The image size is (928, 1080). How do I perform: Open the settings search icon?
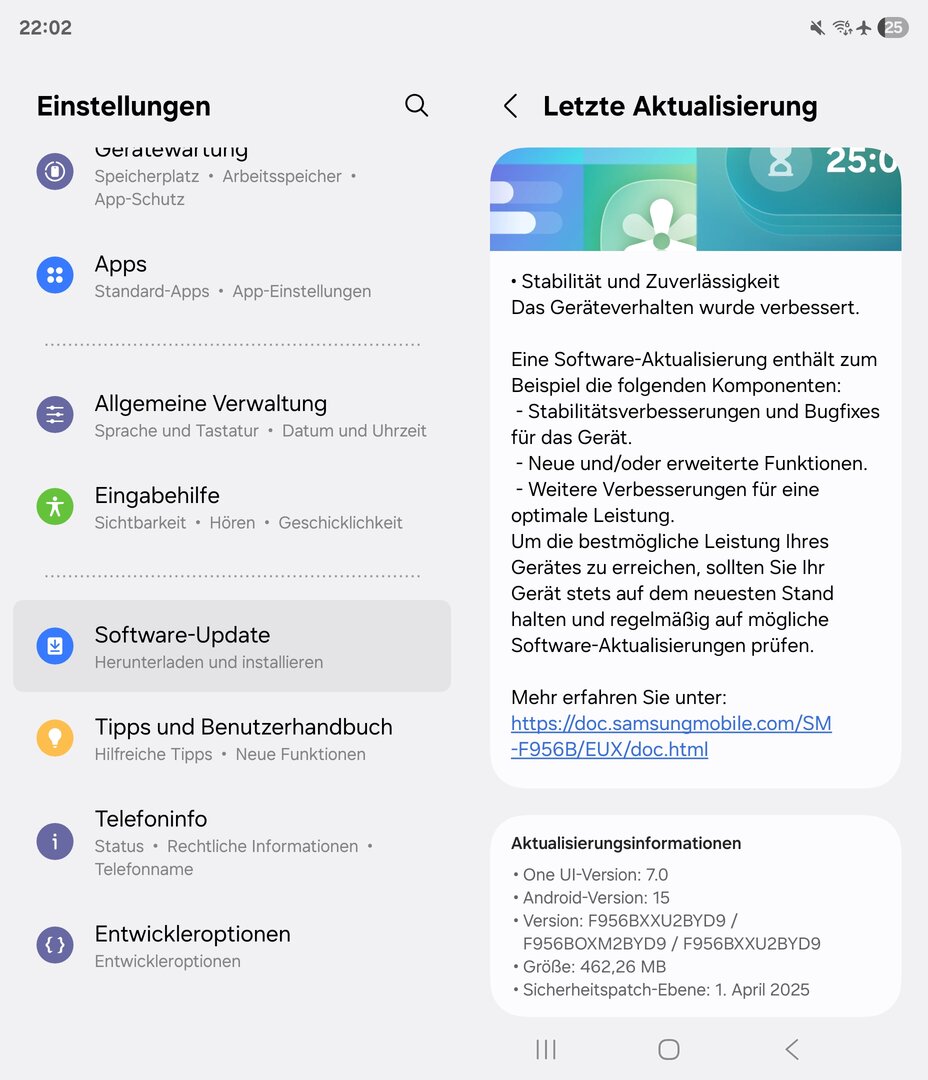[416, 106]
